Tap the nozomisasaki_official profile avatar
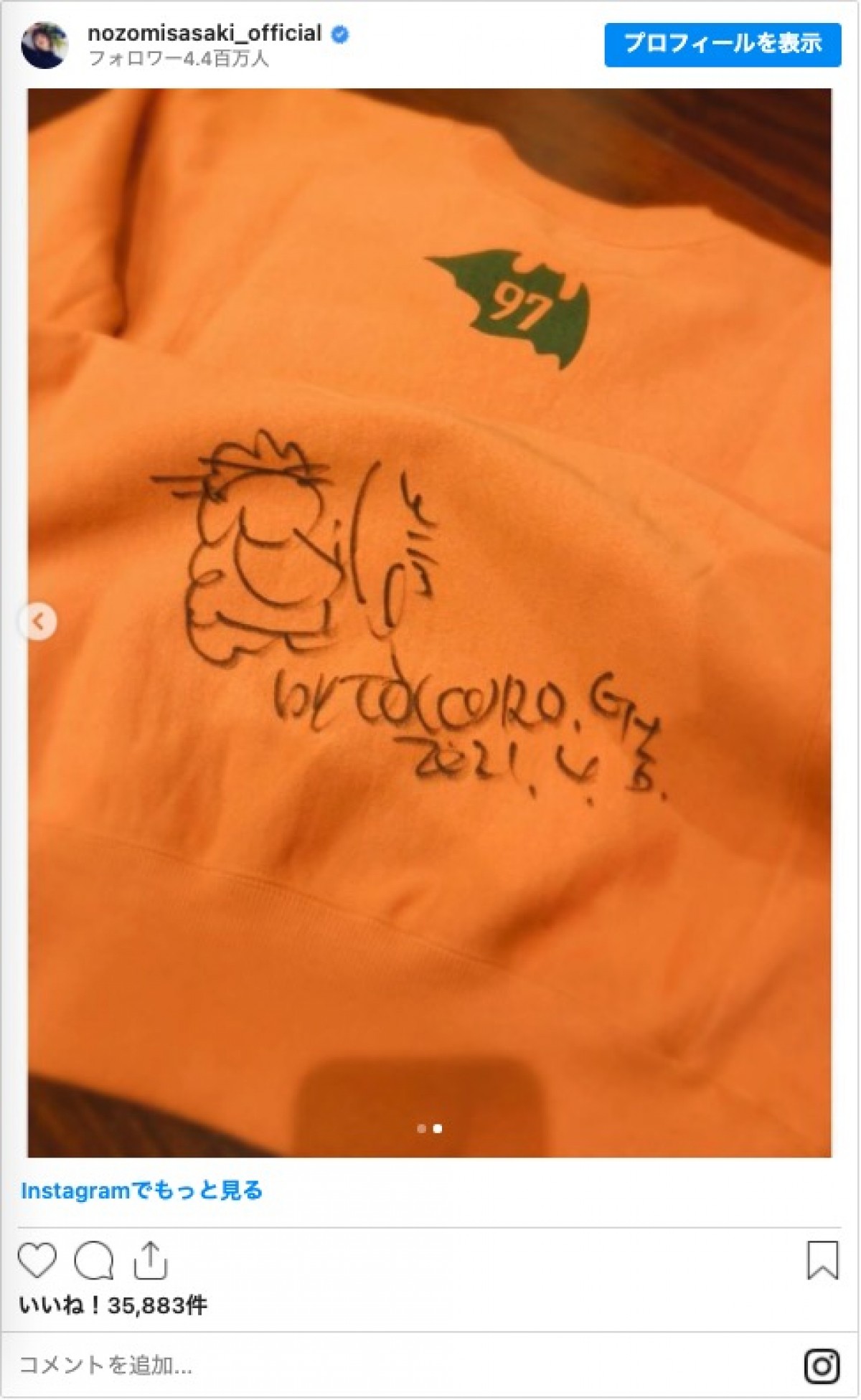 (45, 45)
